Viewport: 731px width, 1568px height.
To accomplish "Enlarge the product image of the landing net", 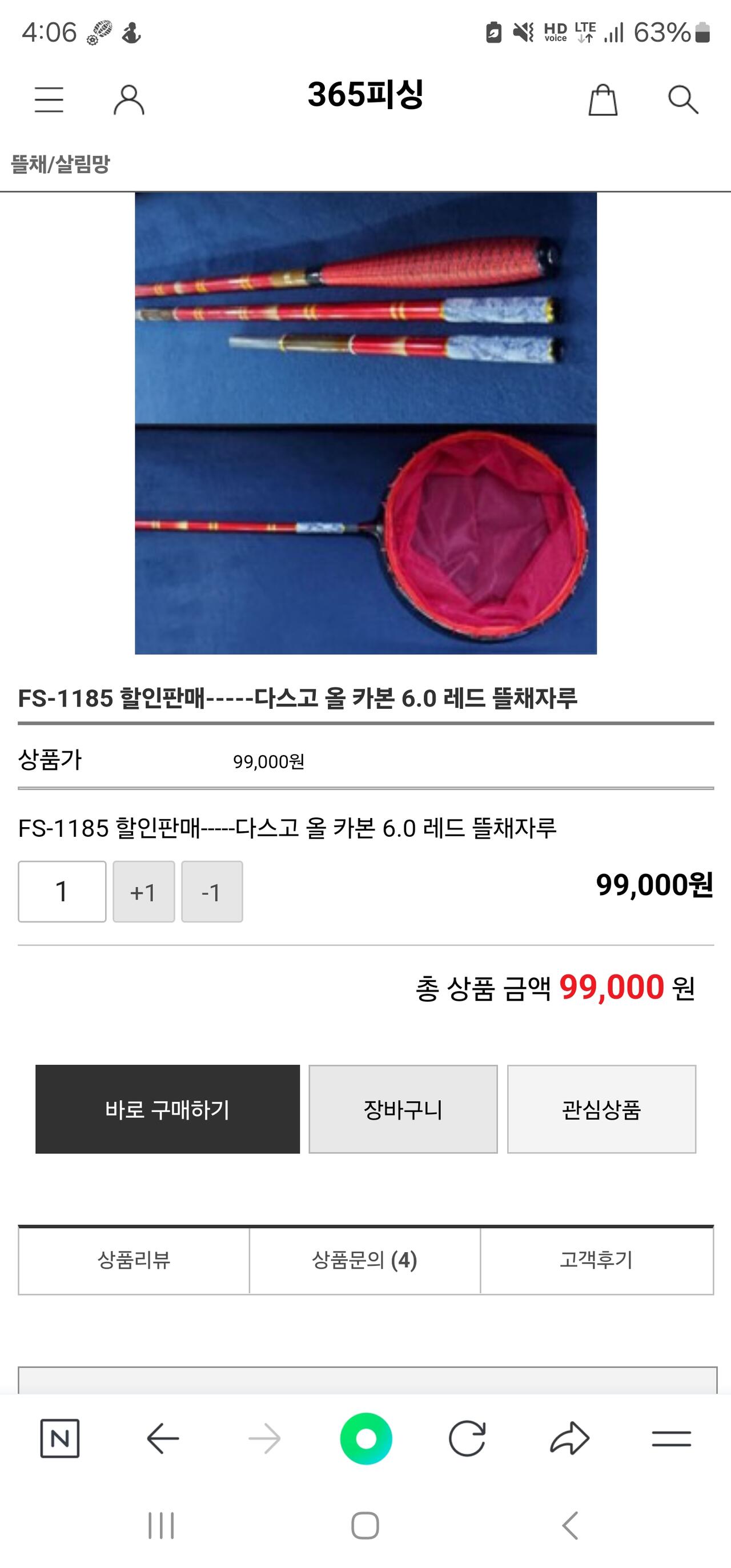I will tap(365, 423).
